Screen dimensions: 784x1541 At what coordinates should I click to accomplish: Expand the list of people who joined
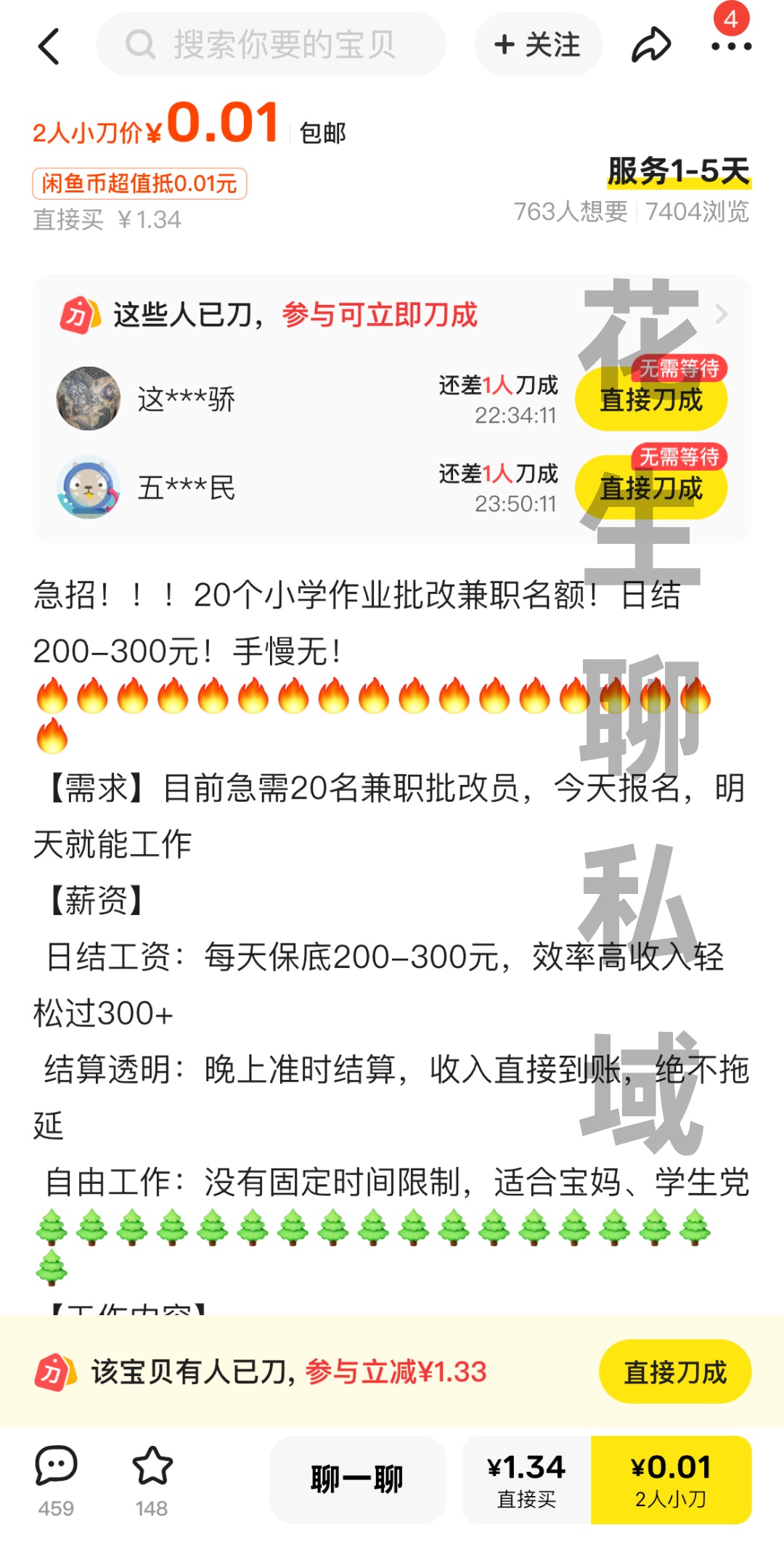pyautogui.click(x=721, y=314)
